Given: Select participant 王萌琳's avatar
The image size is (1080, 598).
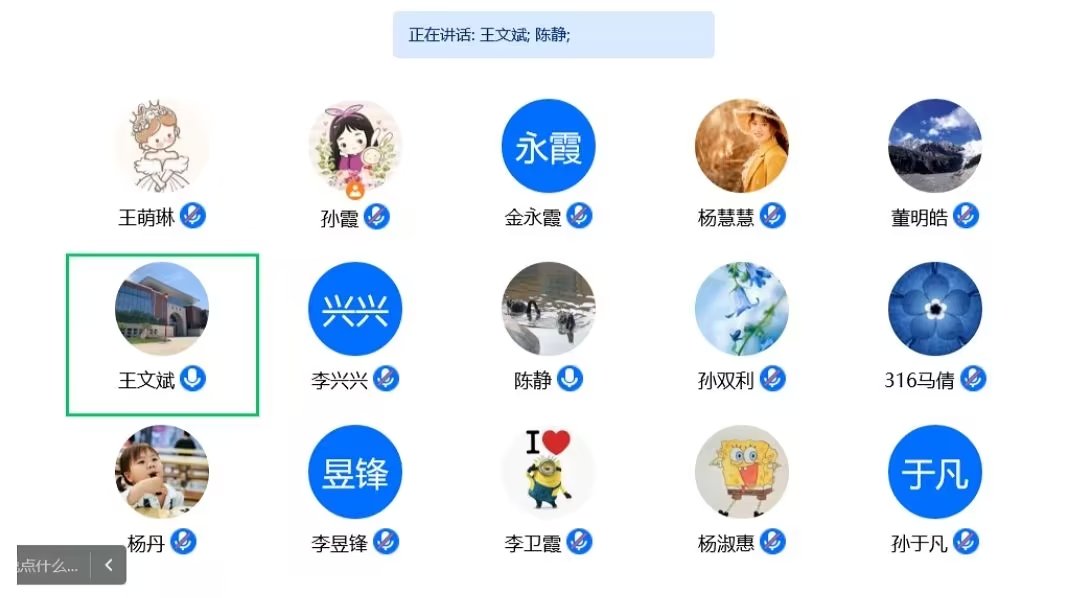Looking at the screenshot, I should pos(162,146).
